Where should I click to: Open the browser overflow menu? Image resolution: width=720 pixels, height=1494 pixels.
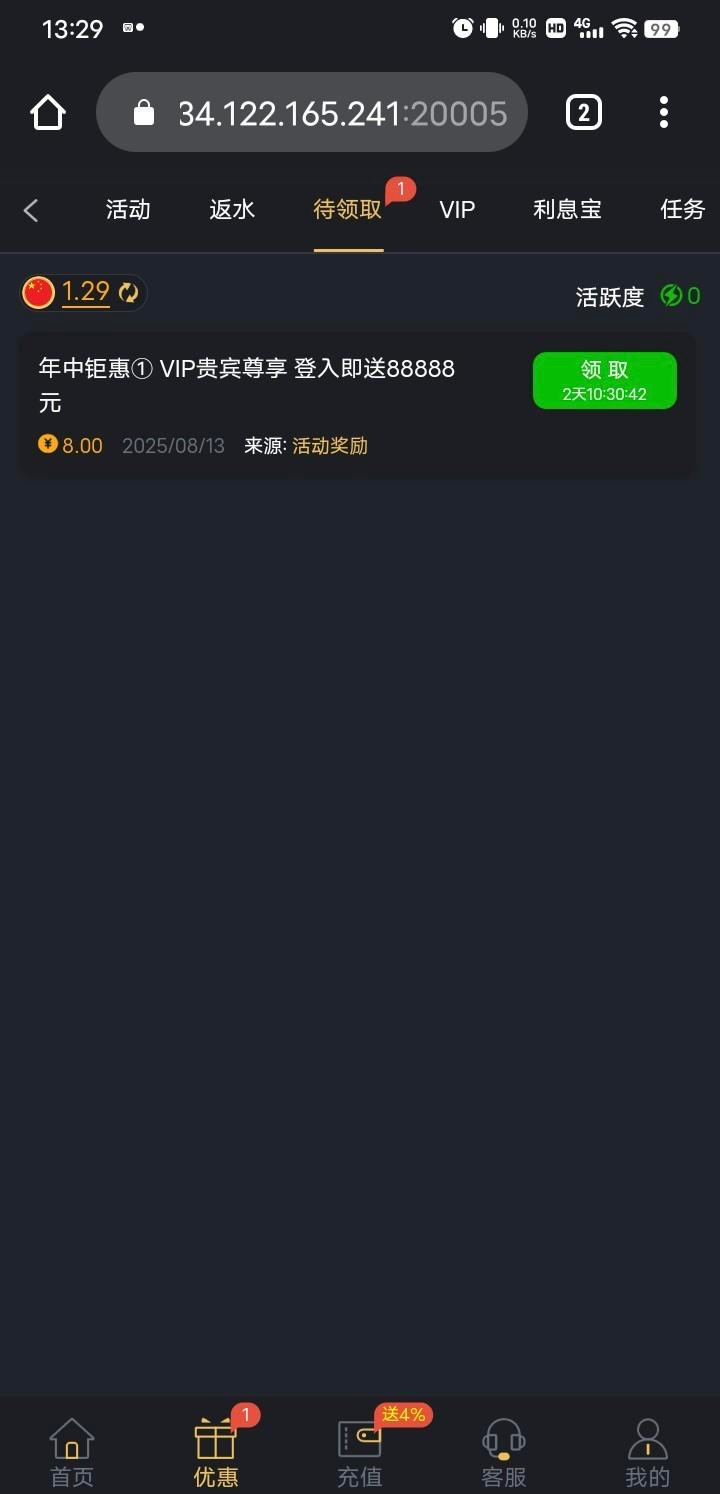click(664, 113)
